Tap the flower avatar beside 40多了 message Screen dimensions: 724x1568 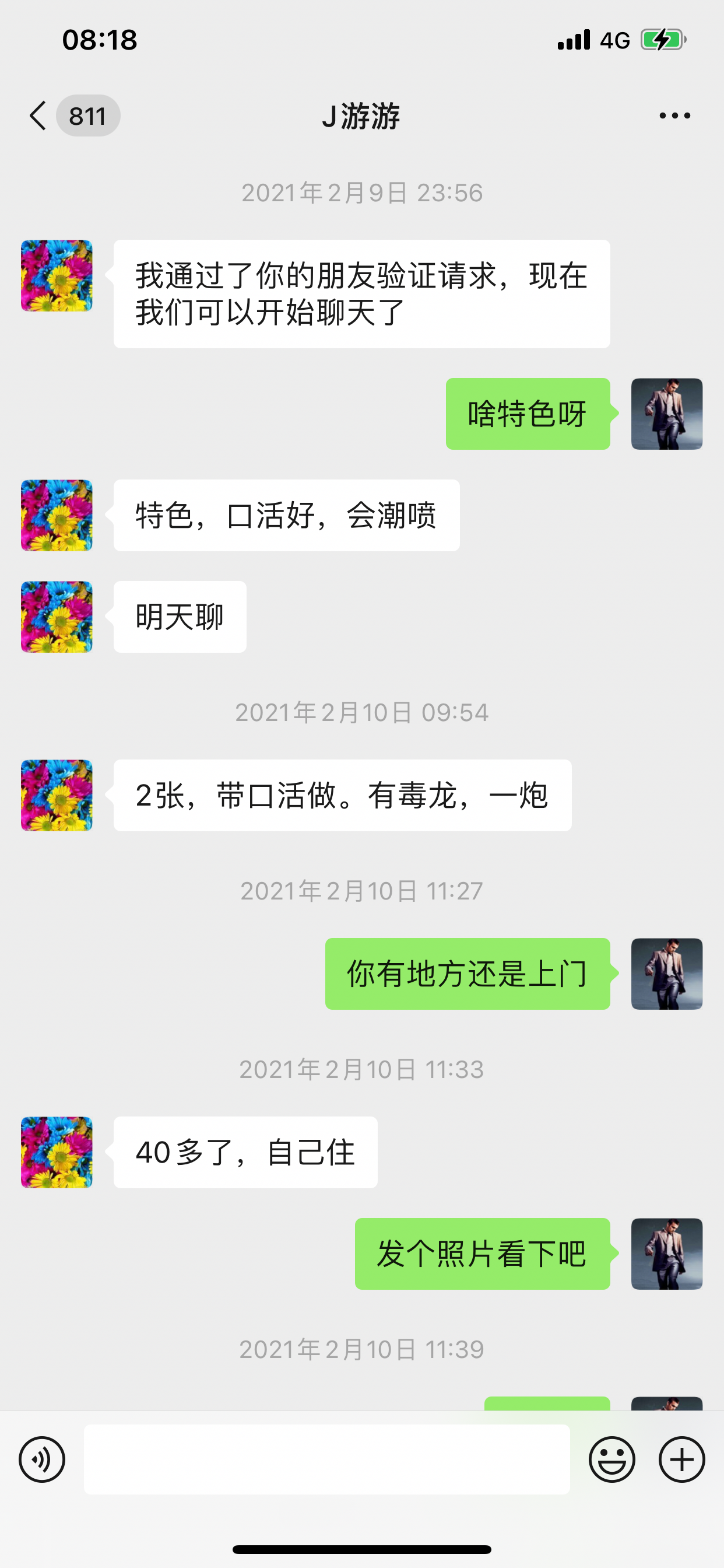tap(56, 1152)
